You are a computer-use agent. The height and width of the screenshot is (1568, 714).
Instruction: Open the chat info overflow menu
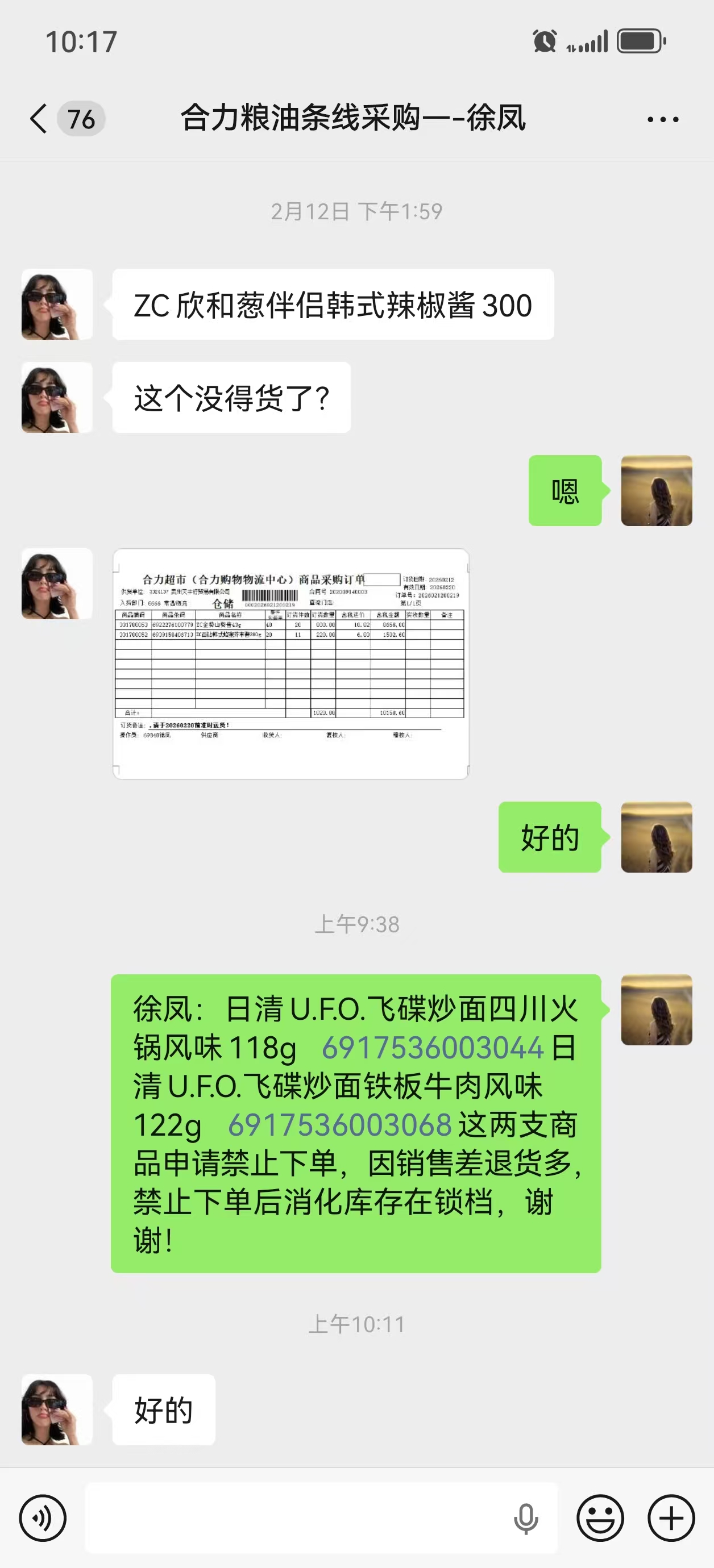[662, 119]
